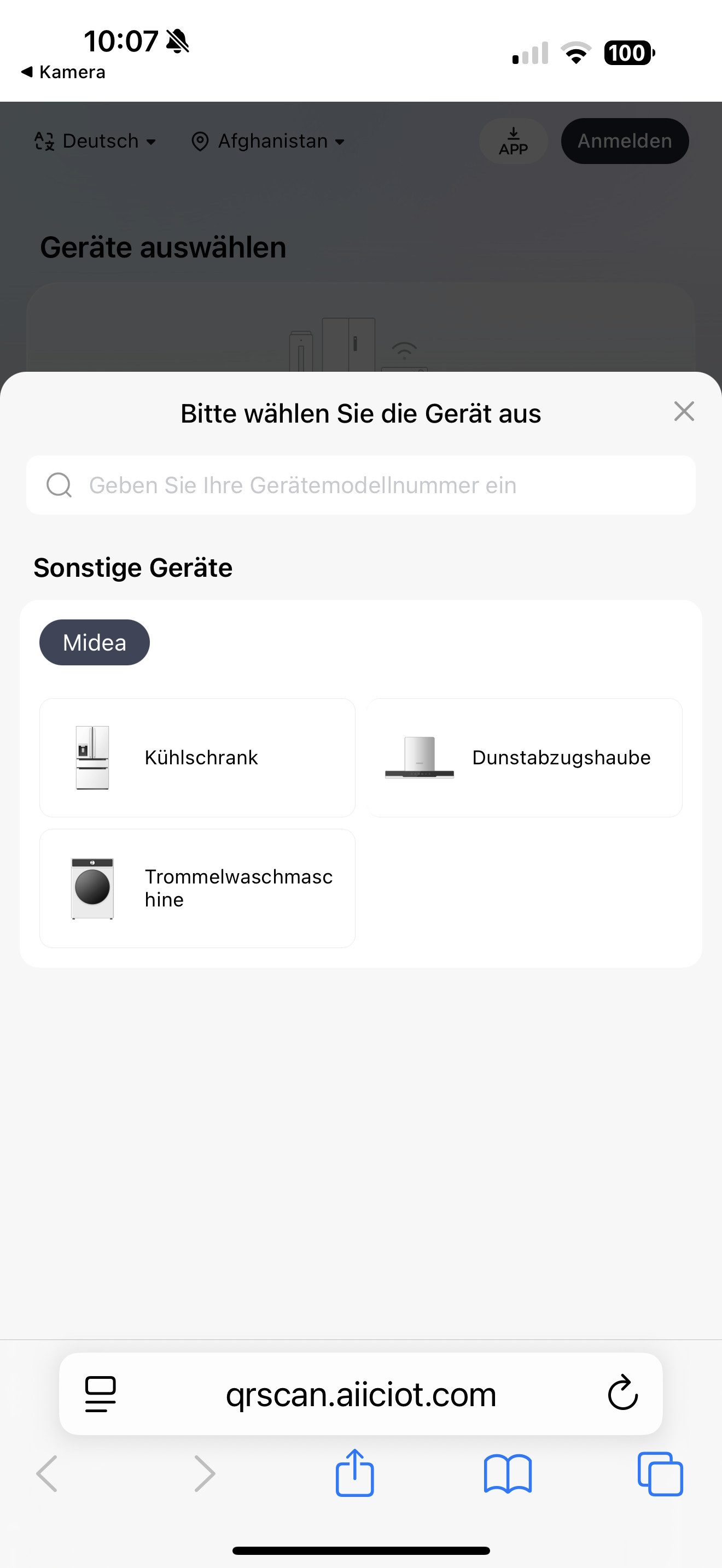This screenshot has height=1568, width=722.
Task: Close the device selection sheet
Action: coord(684,412)
